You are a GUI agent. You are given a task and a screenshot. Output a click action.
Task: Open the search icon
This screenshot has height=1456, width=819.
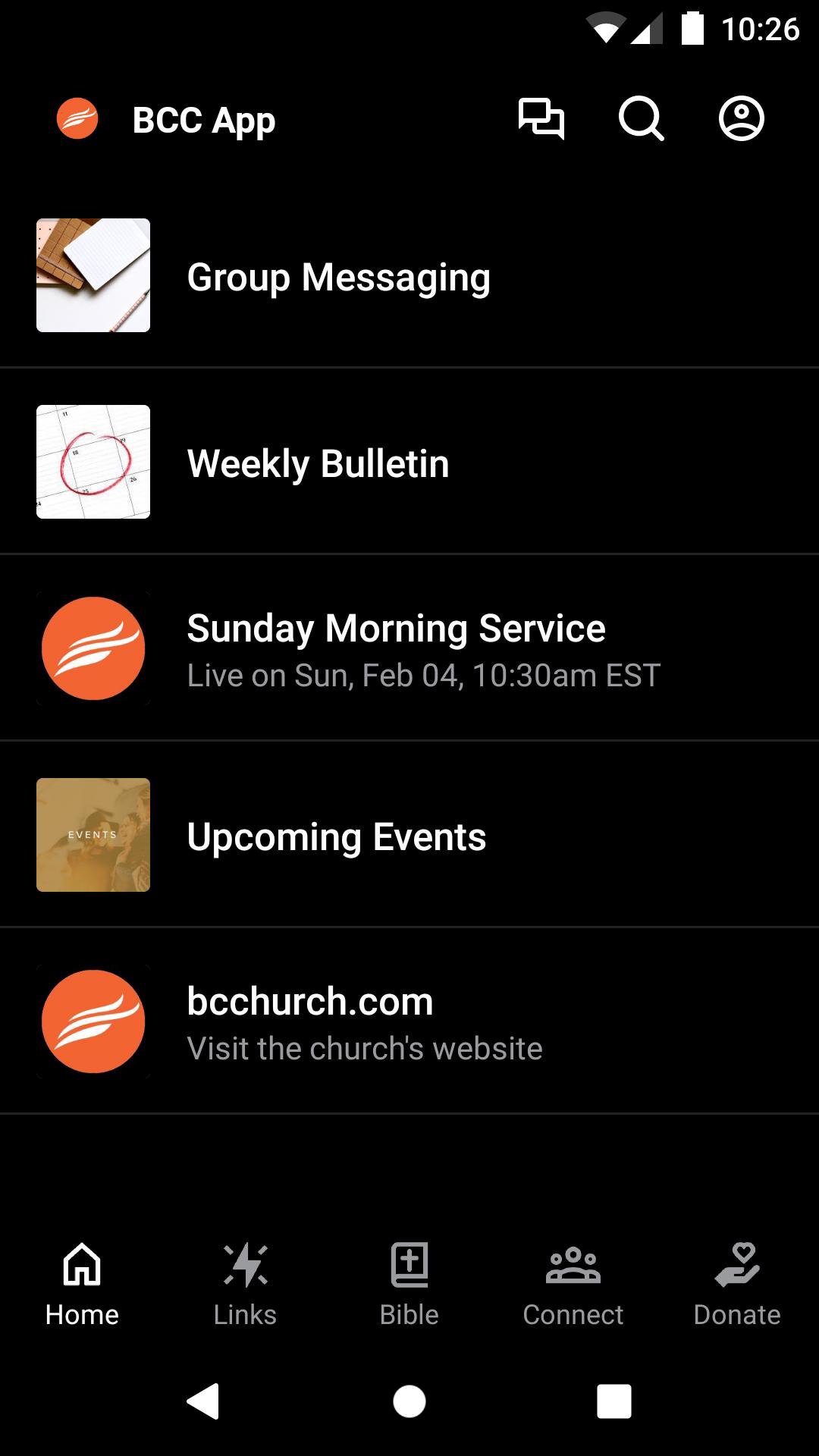641,119
